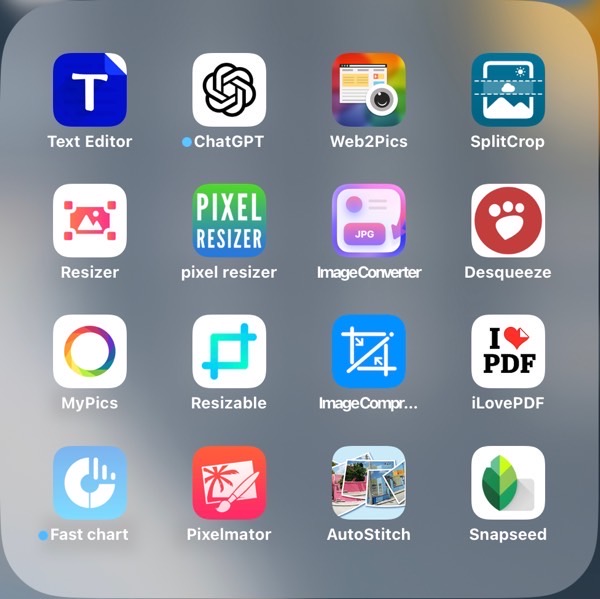Open the Resizer app
Viewport: 600px width, 599px height.
coord(90,221)
